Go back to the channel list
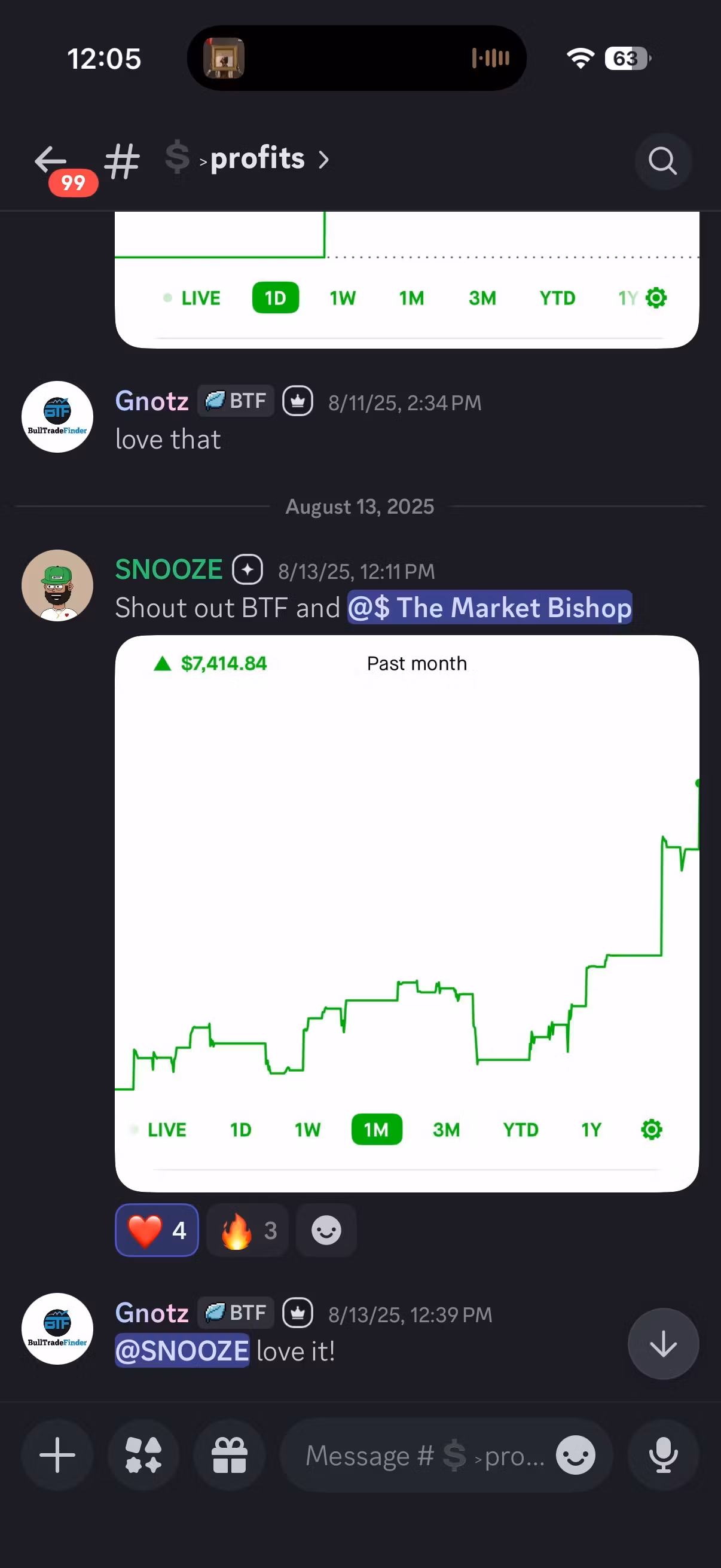The height and width of the screenshot is (1568, 721). click(x=51, y=161)
